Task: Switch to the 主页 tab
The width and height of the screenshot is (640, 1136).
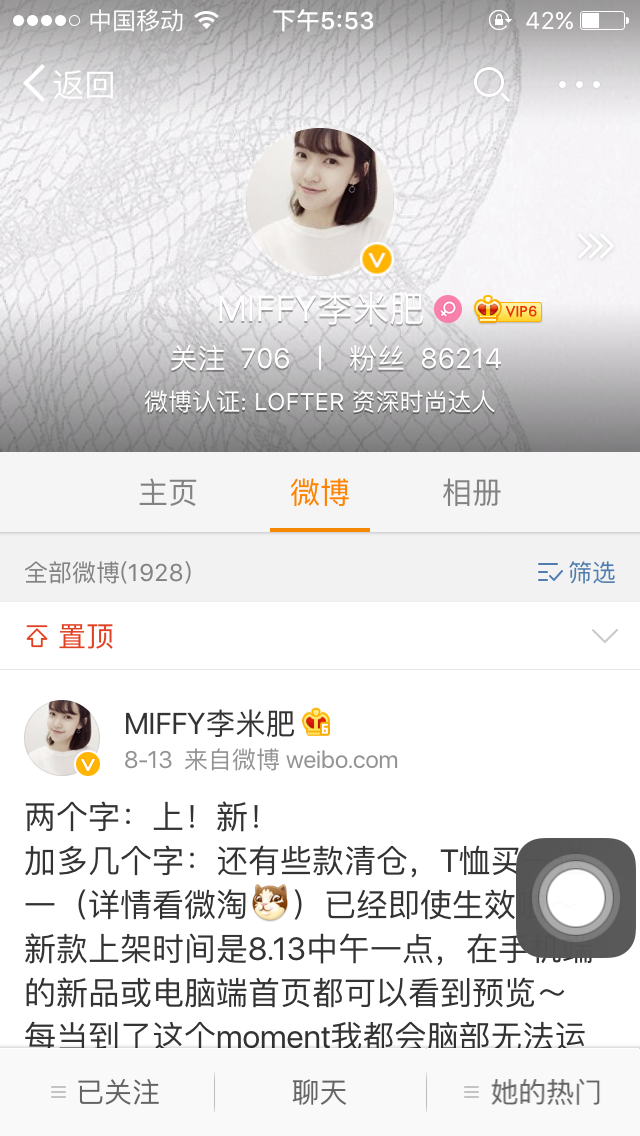Action: point(168,493)
